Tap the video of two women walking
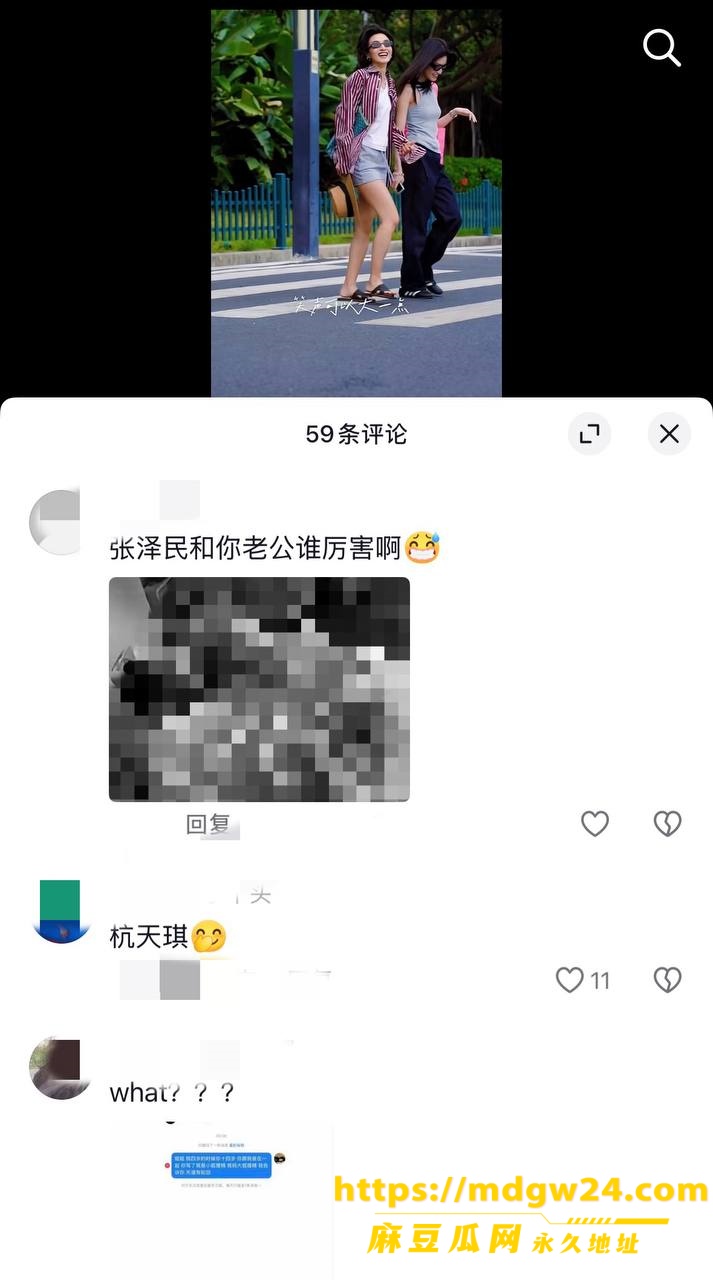Image resolution: width=713 pixels, height=1280 pixels. coord(356,203)
